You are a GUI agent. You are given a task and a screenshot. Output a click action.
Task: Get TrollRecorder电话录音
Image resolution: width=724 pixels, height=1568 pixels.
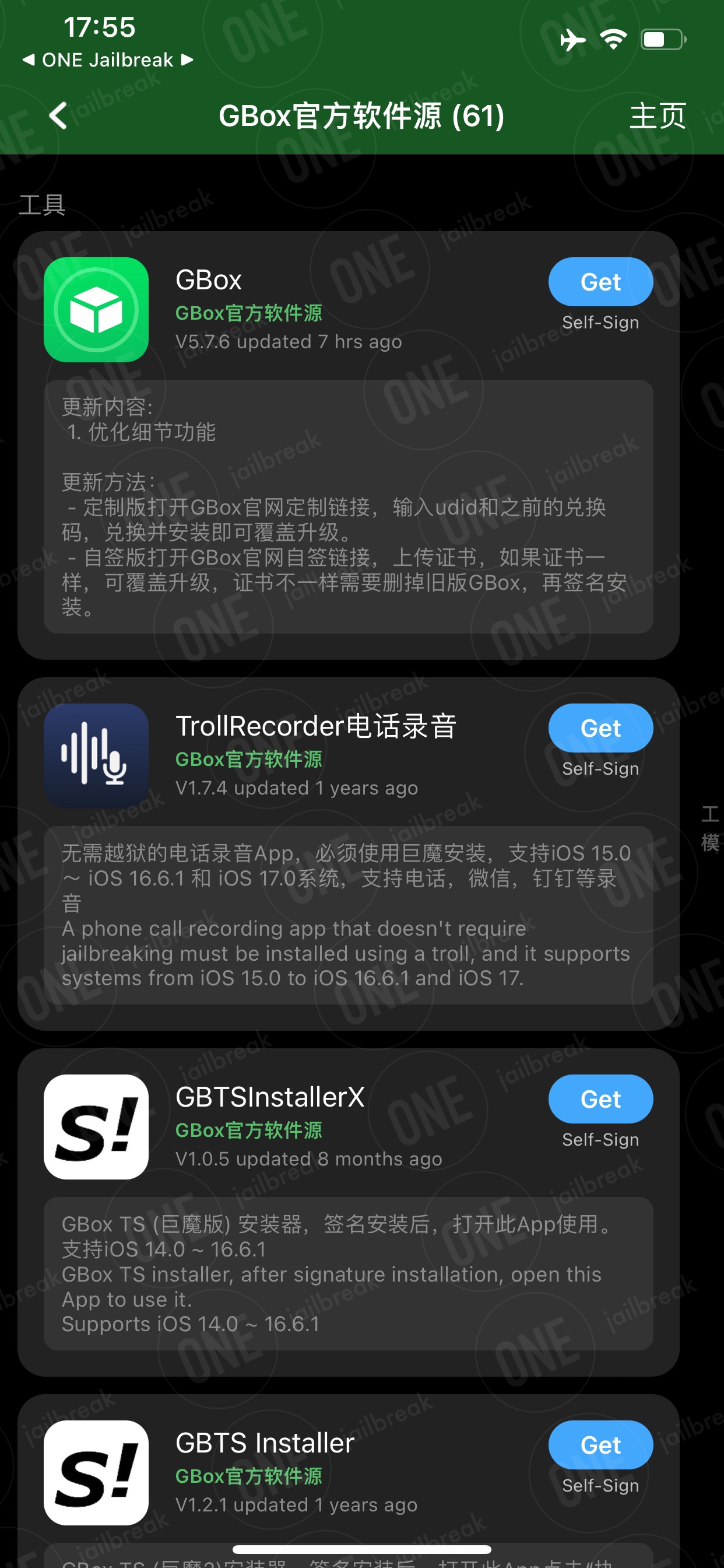(600, 728)
